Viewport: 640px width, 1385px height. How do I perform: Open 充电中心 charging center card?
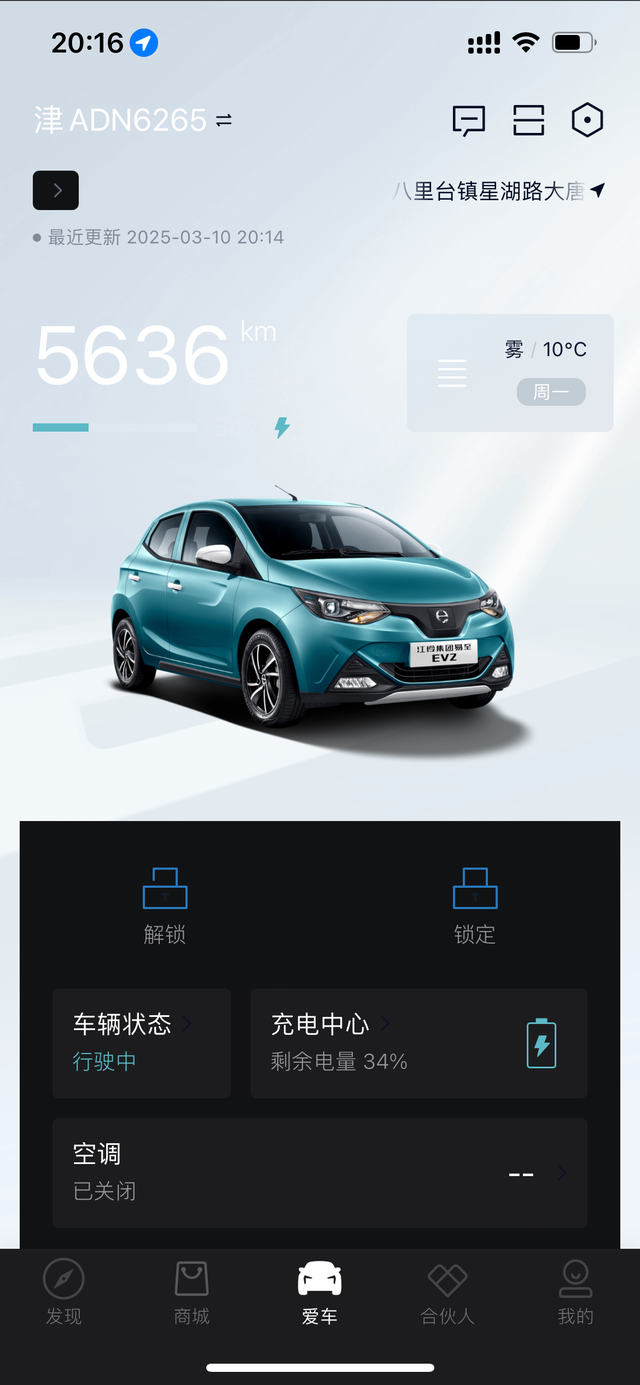tap(418, 1043)
